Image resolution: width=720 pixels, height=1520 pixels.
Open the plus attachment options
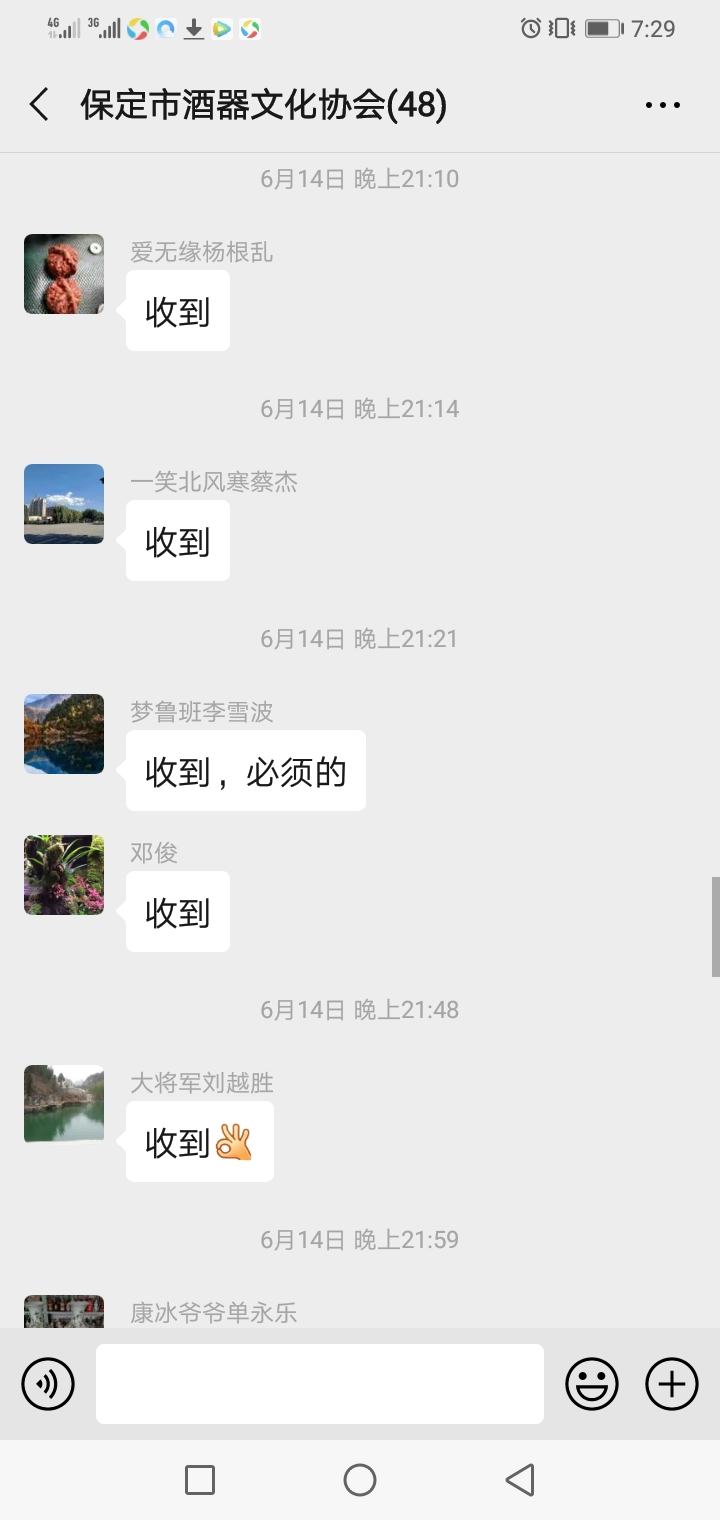[x=672, y=1384]
